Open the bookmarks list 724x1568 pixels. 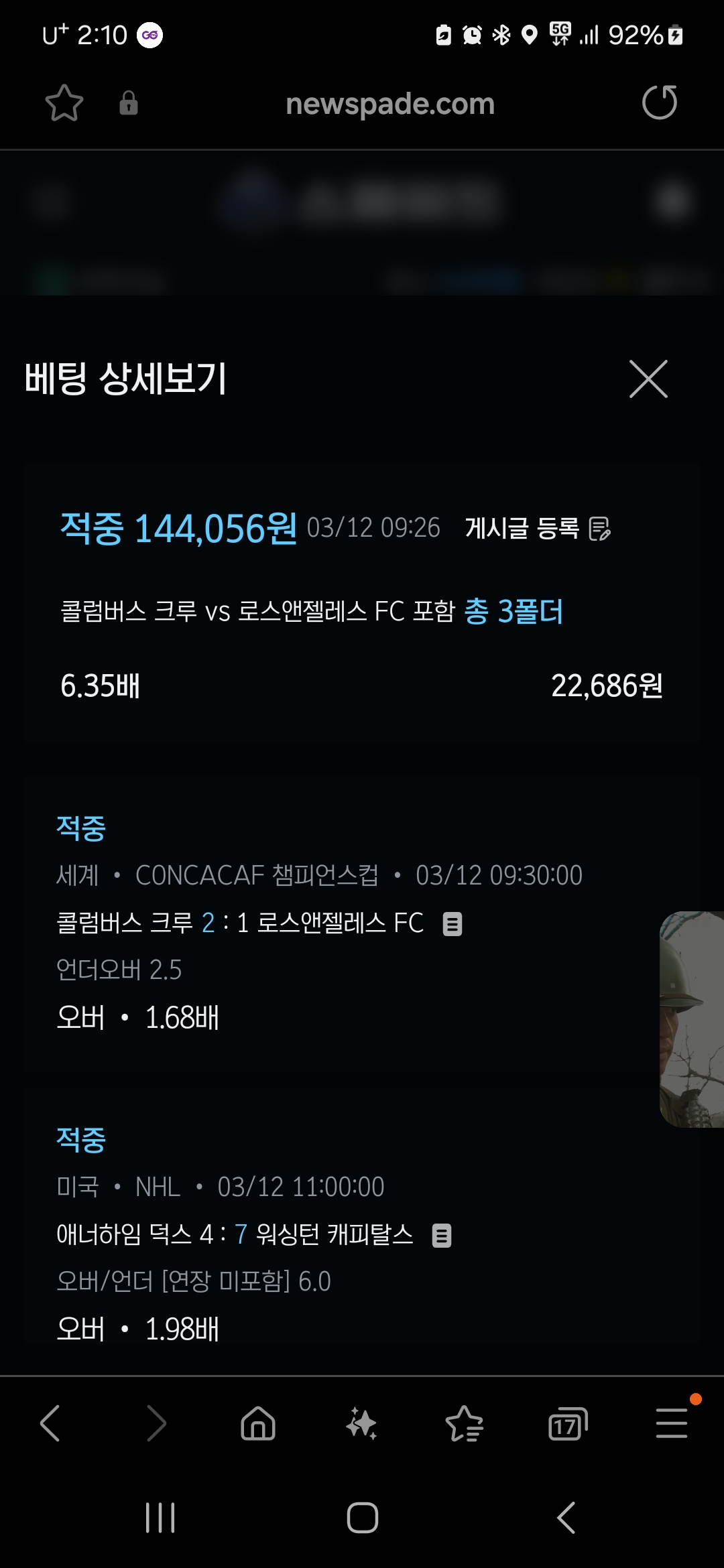click(x=464, y=1423)
